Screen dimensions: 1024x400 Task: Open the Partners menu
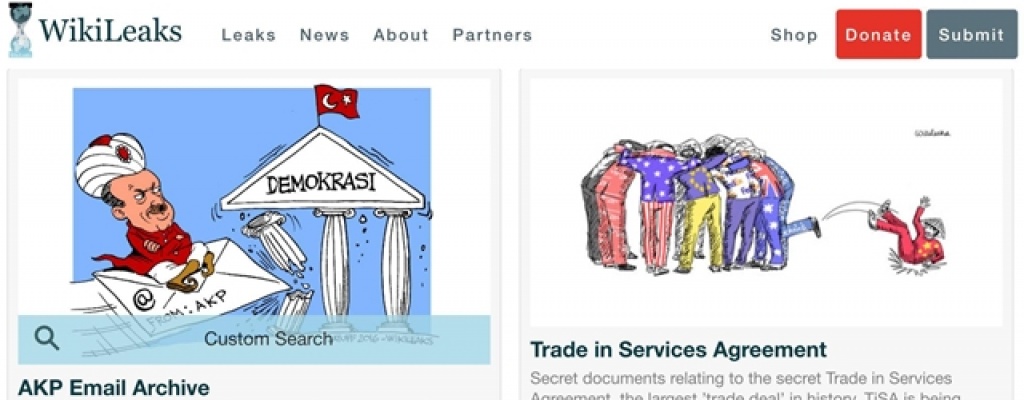pyautogui.click(x=492, y=35)
